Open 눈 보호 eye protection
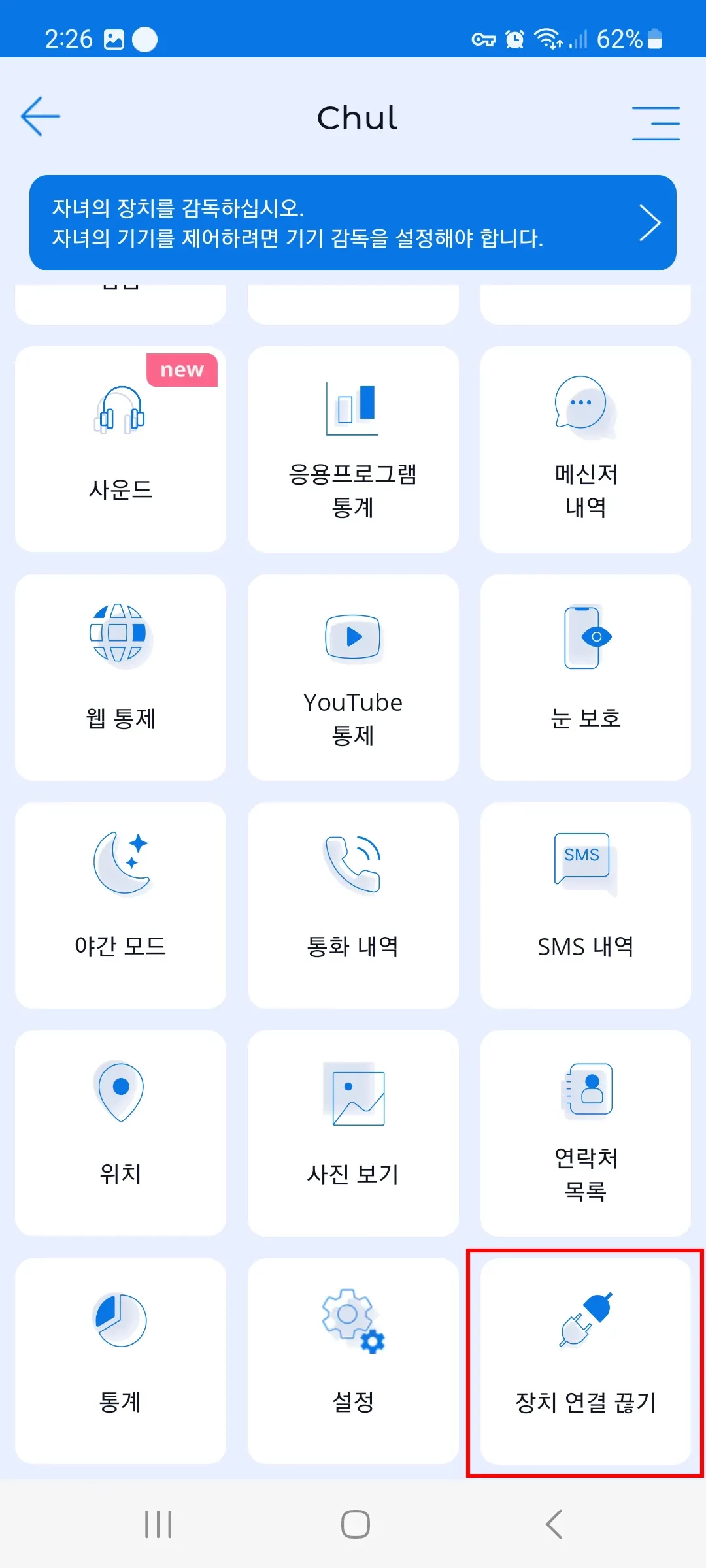This screenshot has width=706, height=1568. click(586, 678)
